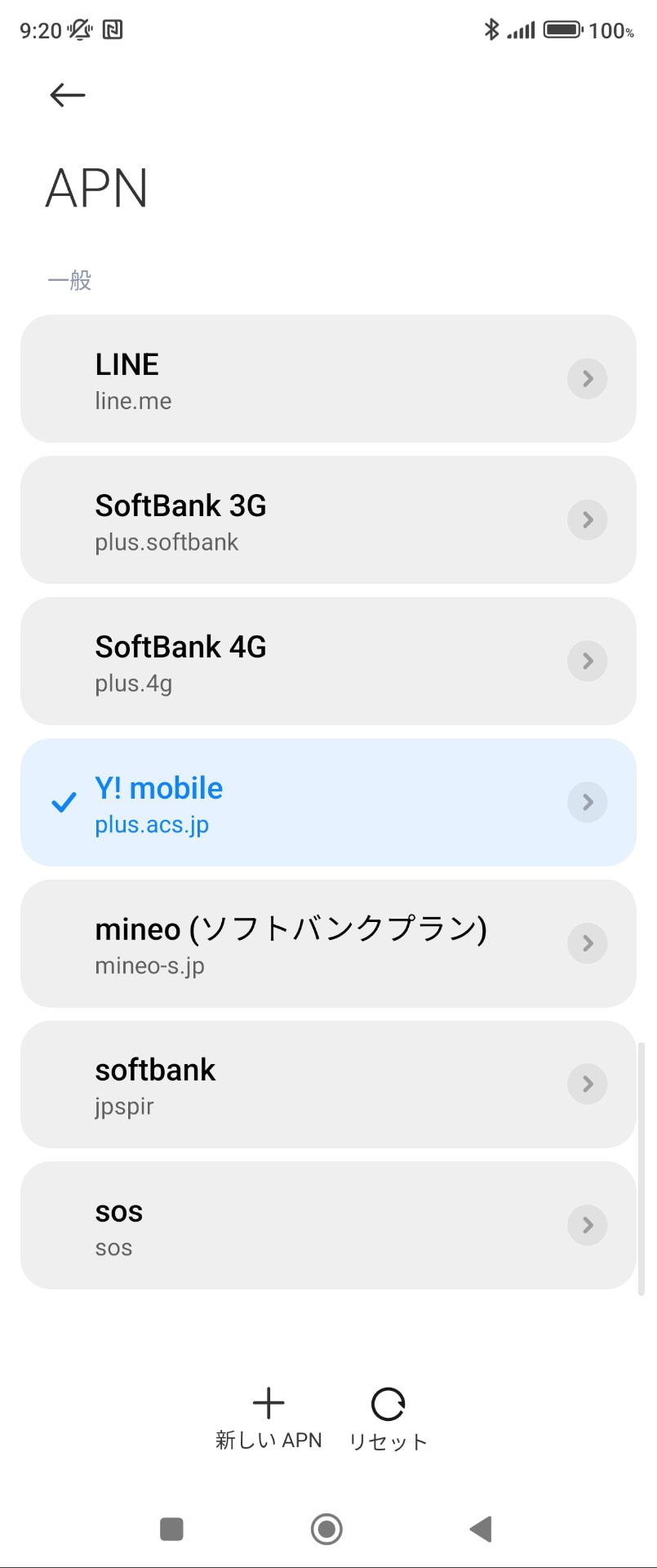The image size is (657, 1568).
Task: Open the mineo ソフトバンクプラン APN details chevron
Action: pyautogui.click(x=587, y=943)
